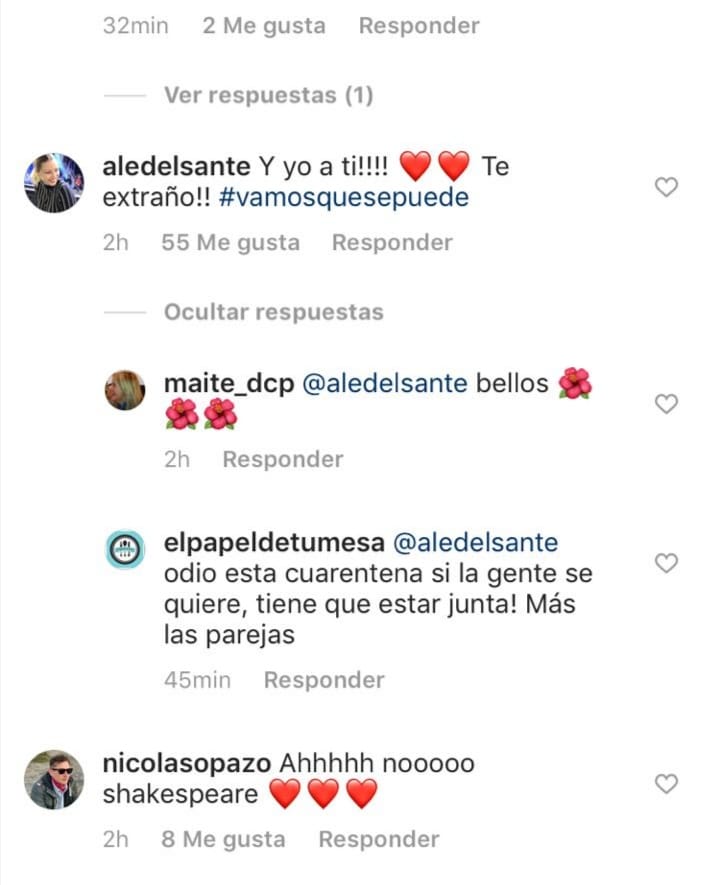The image size is (720, 885).
Task: Like aledelsante's comment with the heart
Action: tap(666, 187)
